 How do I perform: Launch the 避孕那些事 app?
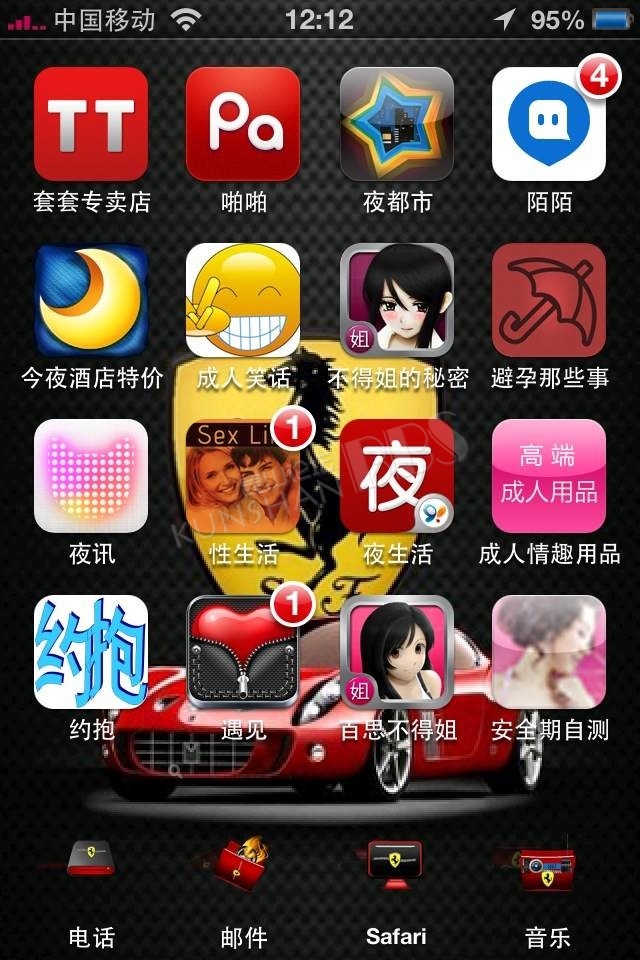pos(549,300)
